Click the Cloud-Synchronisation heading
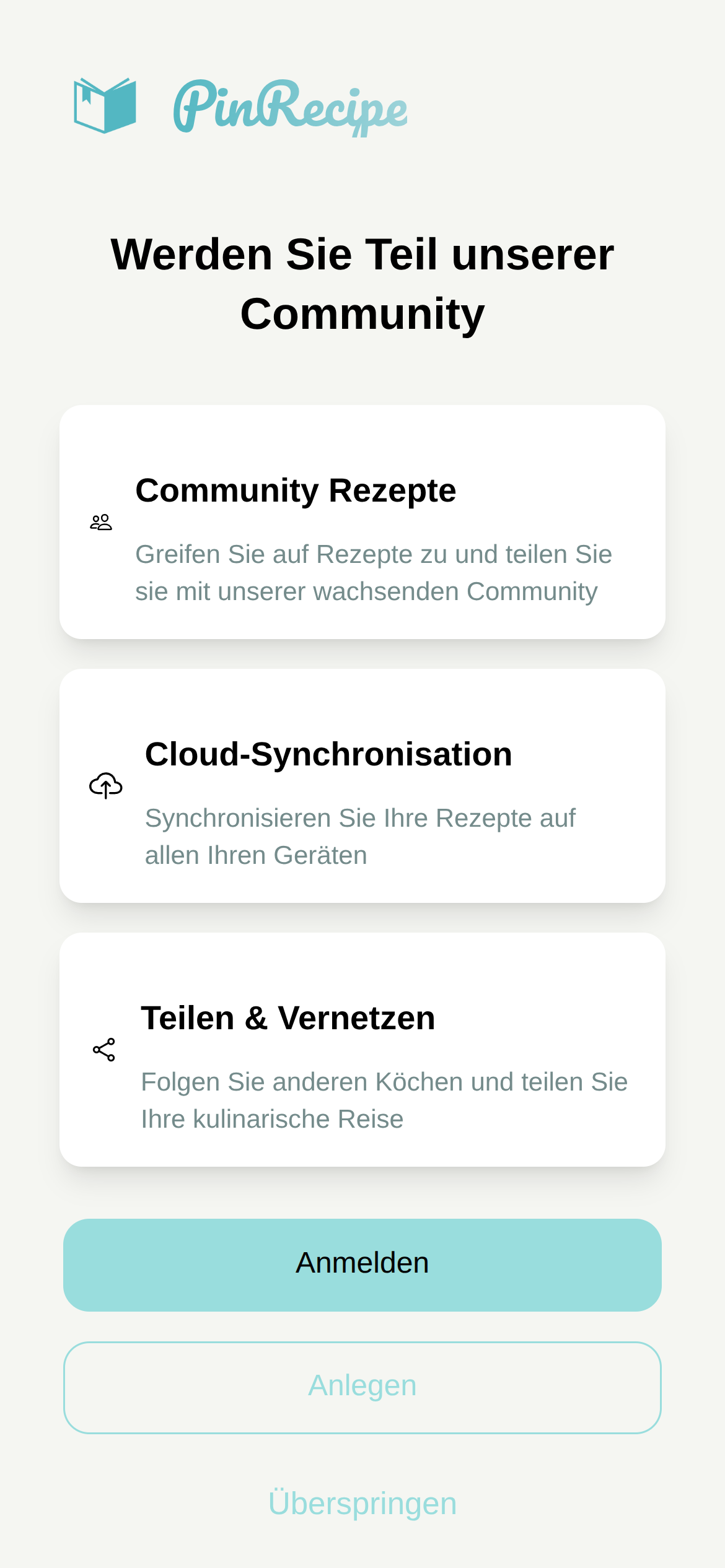The width and height of the screenshot is (725, 1568). click(328, 753)
